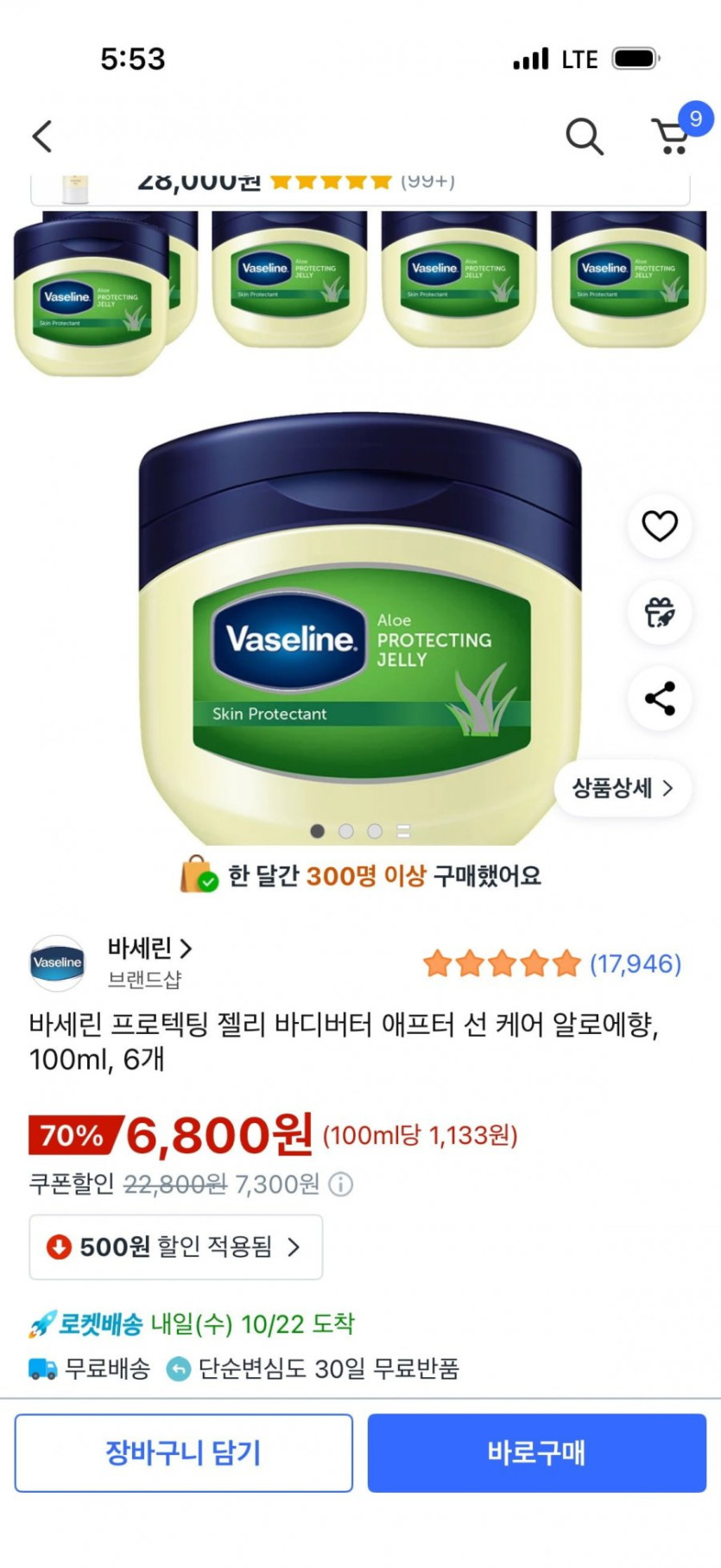Screen dimensions: 721x1568
Task: Open the 28,000원 product card above
Action: (x=360, y=186)
